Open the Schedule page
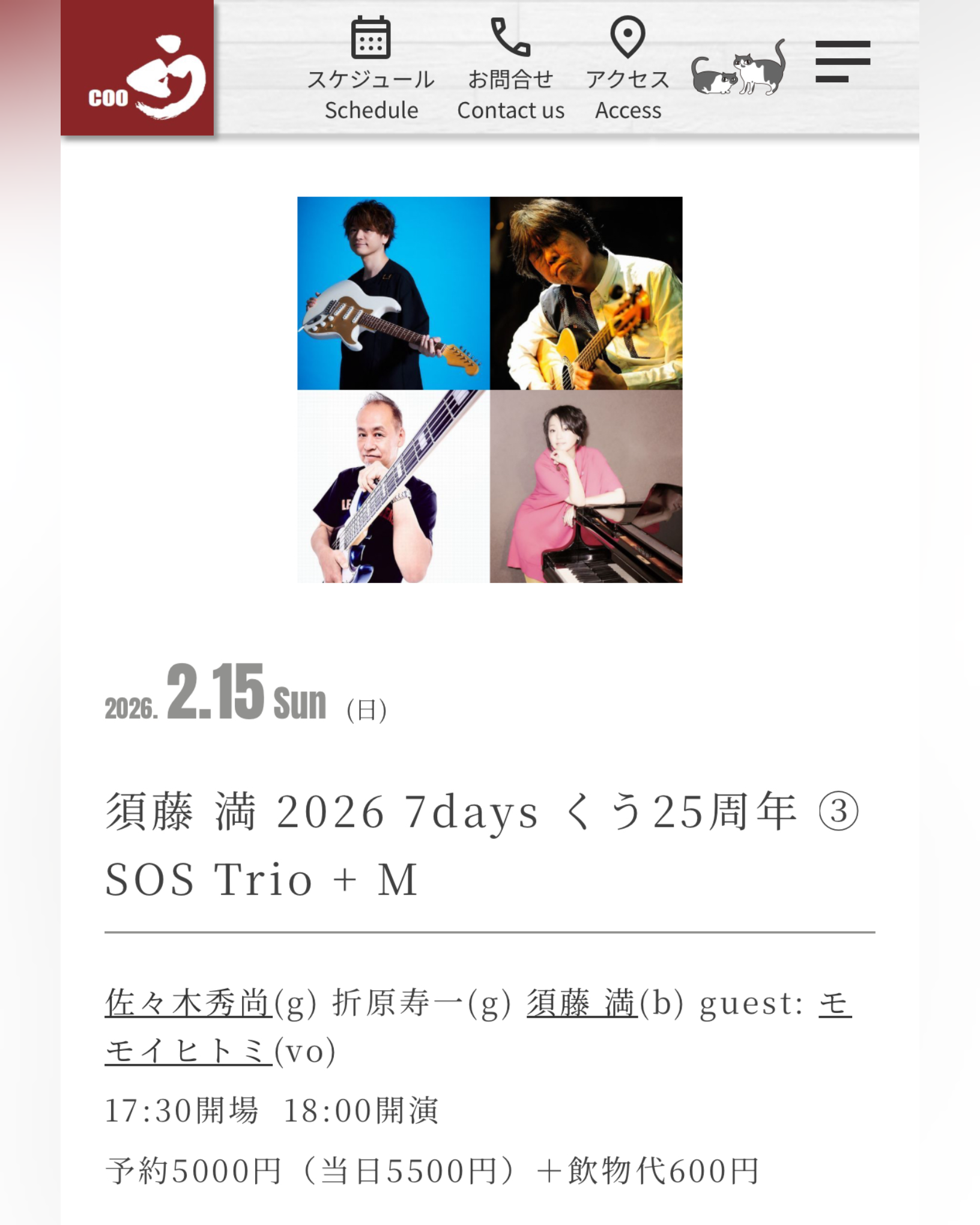This screenshot has width=980, height=1225. [371, 69]
